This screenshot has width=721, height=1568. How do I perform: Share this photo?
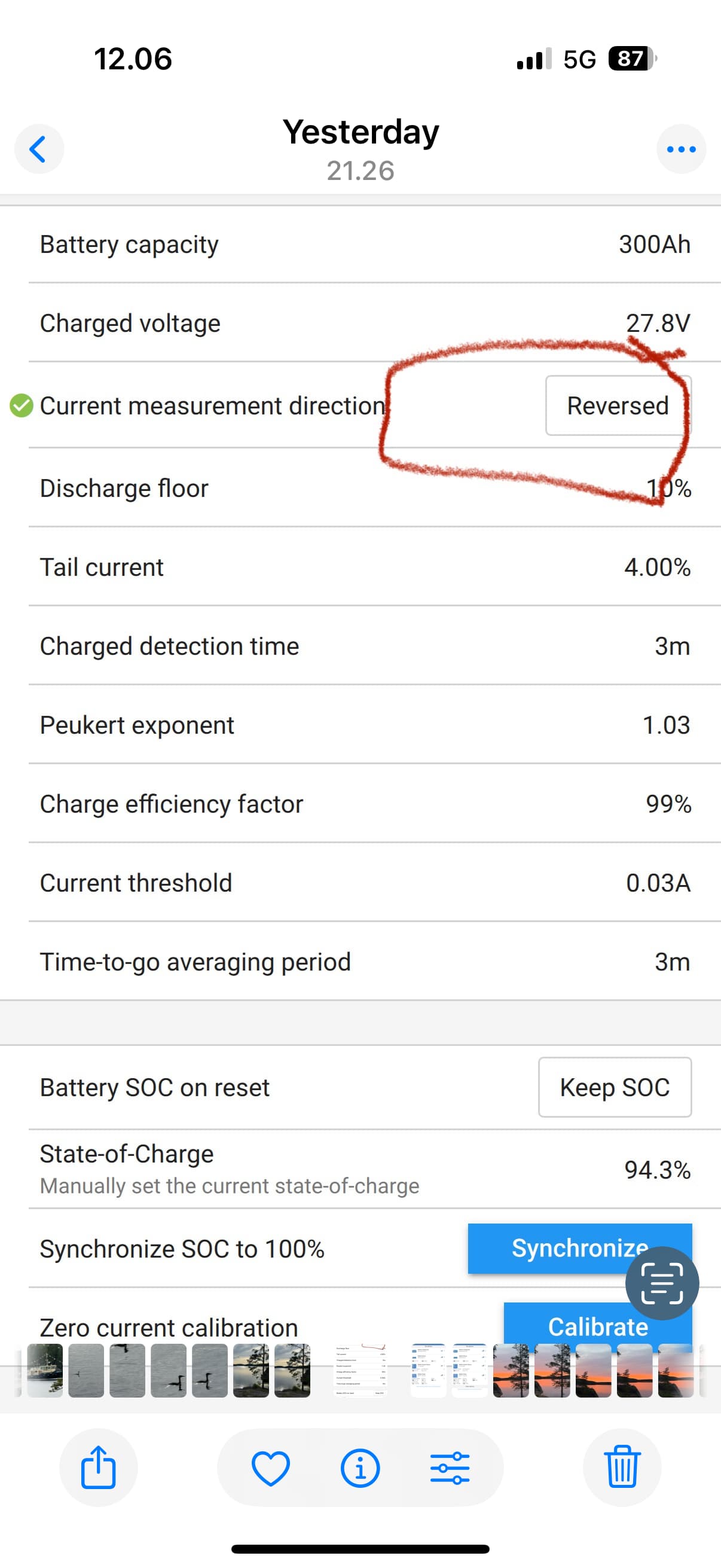pos(99,1468)
